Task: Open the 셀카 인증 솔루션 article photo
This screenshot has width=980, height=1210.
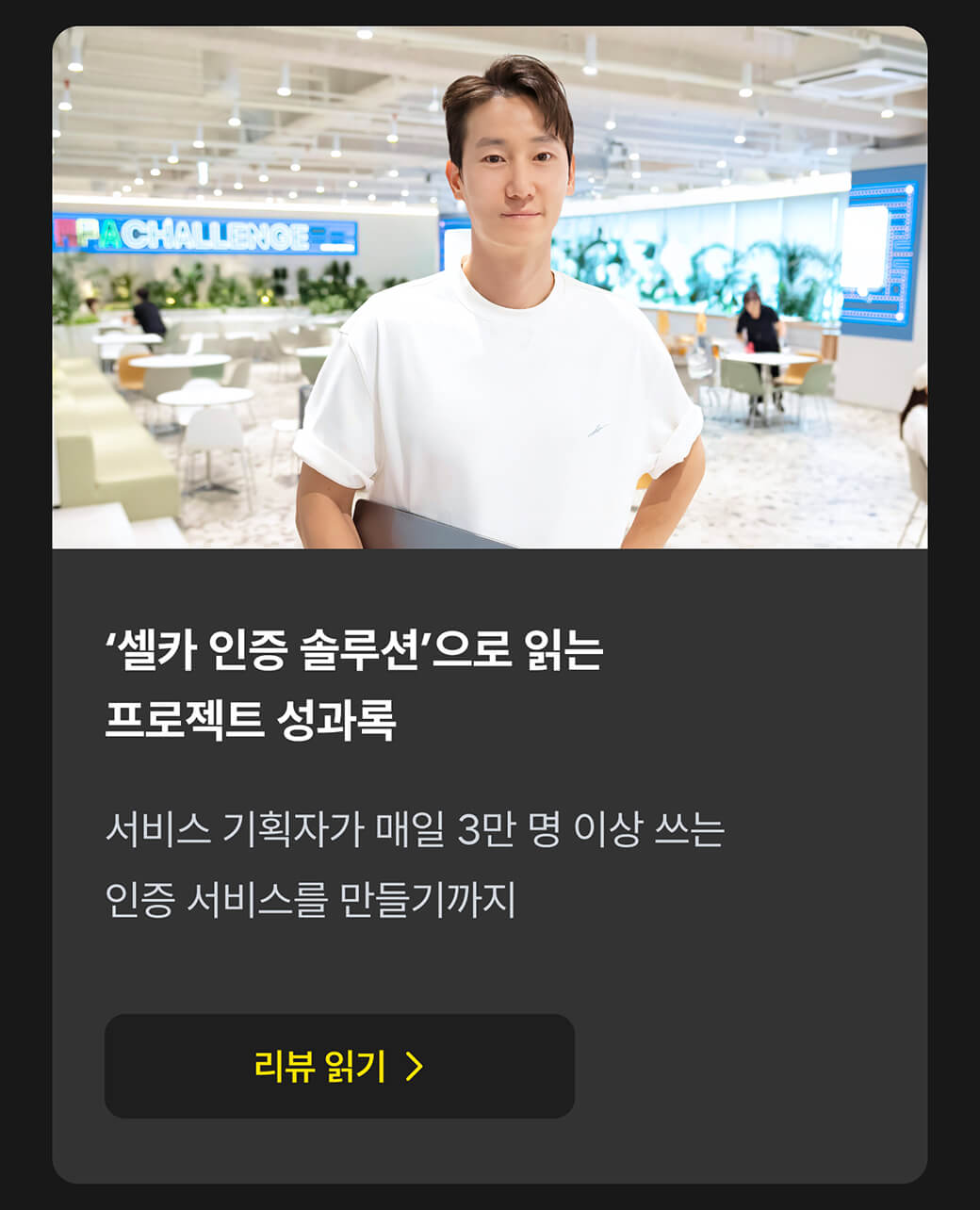Action: pyautogui.click(x=489, y=287)
